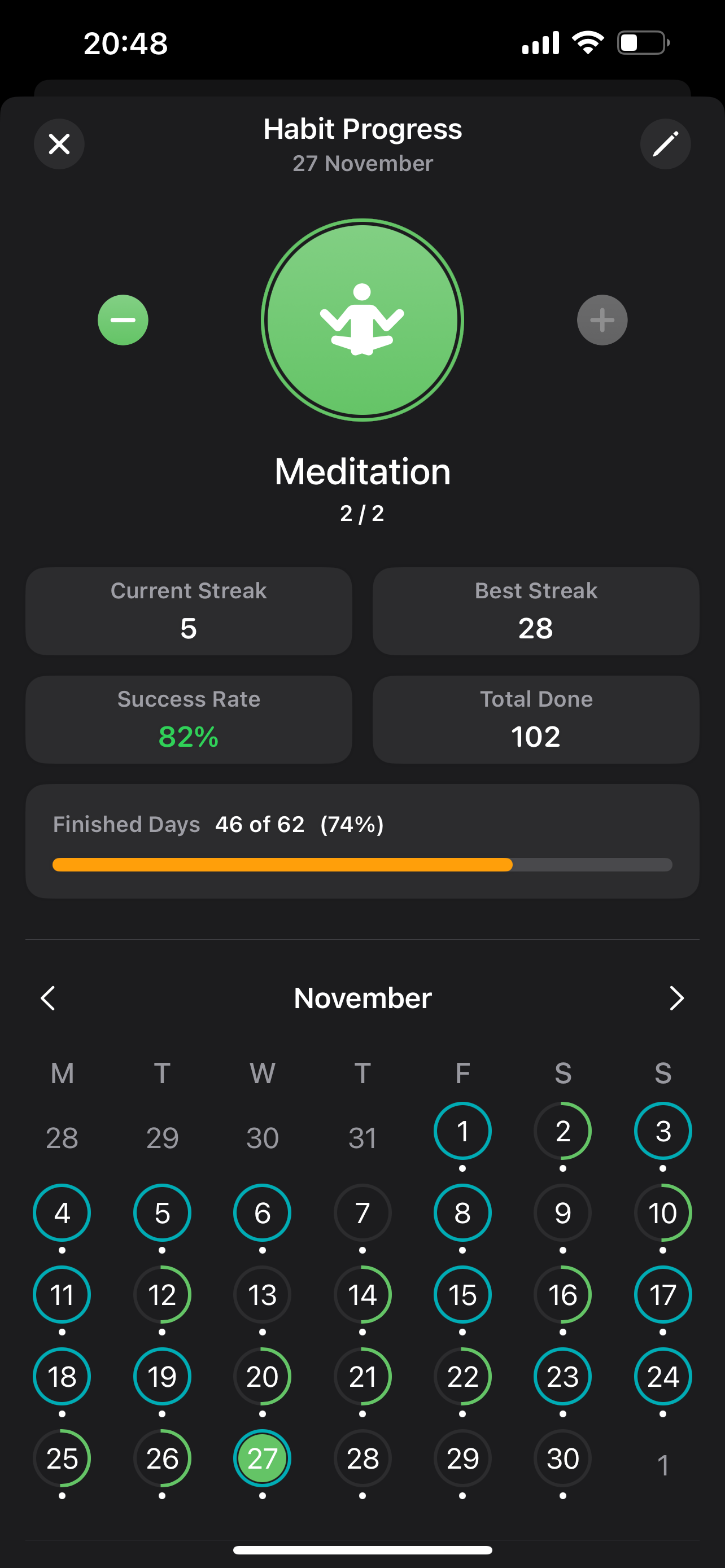
Task: Select November 1 on the calendar
Action: [462, 1131]
